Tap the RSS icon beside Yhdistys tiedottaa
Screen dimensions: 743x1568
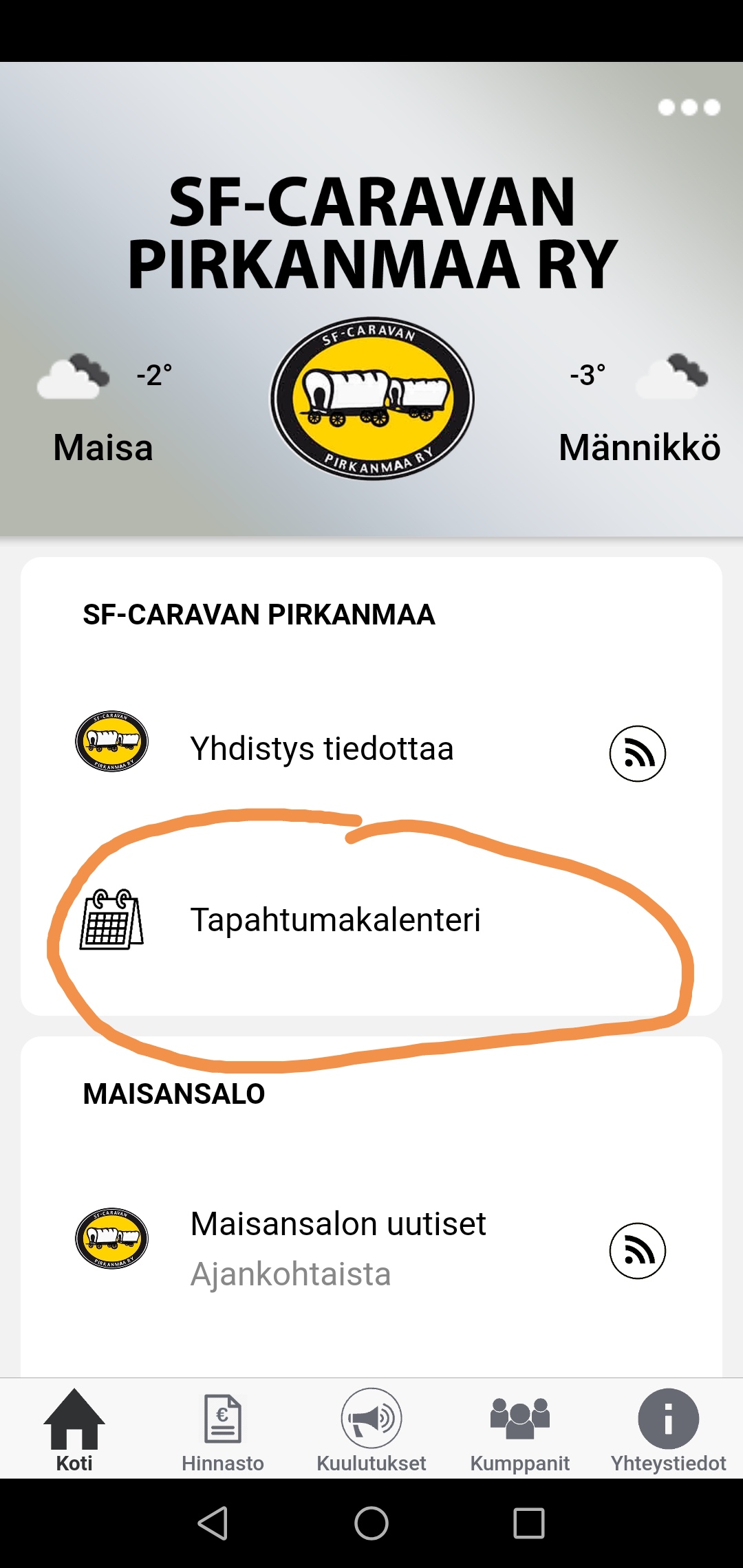coord(637,754)
